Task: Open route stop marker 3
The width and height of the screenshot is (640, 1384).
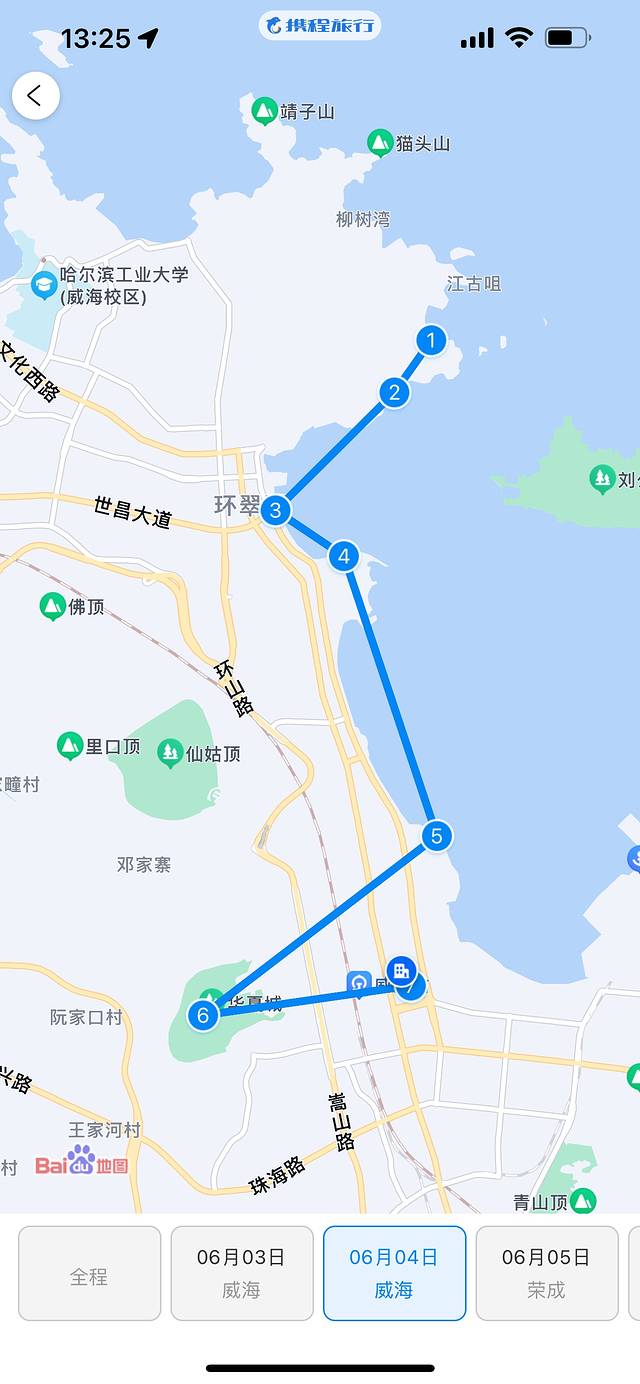Action: [275, 511]
